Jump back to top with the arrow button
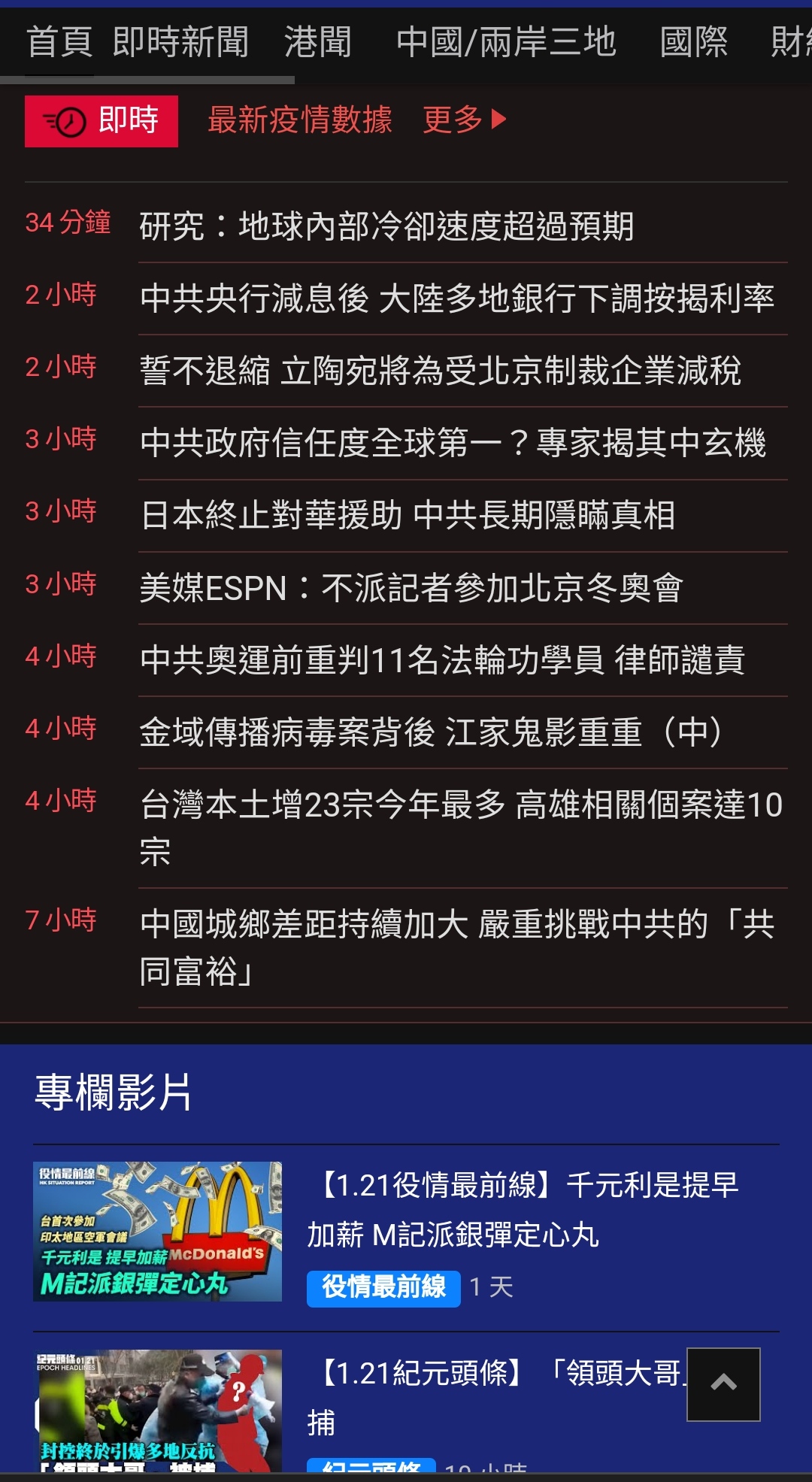The image size is (812, 1482). pyautogui.click(x=723, y=1384)
